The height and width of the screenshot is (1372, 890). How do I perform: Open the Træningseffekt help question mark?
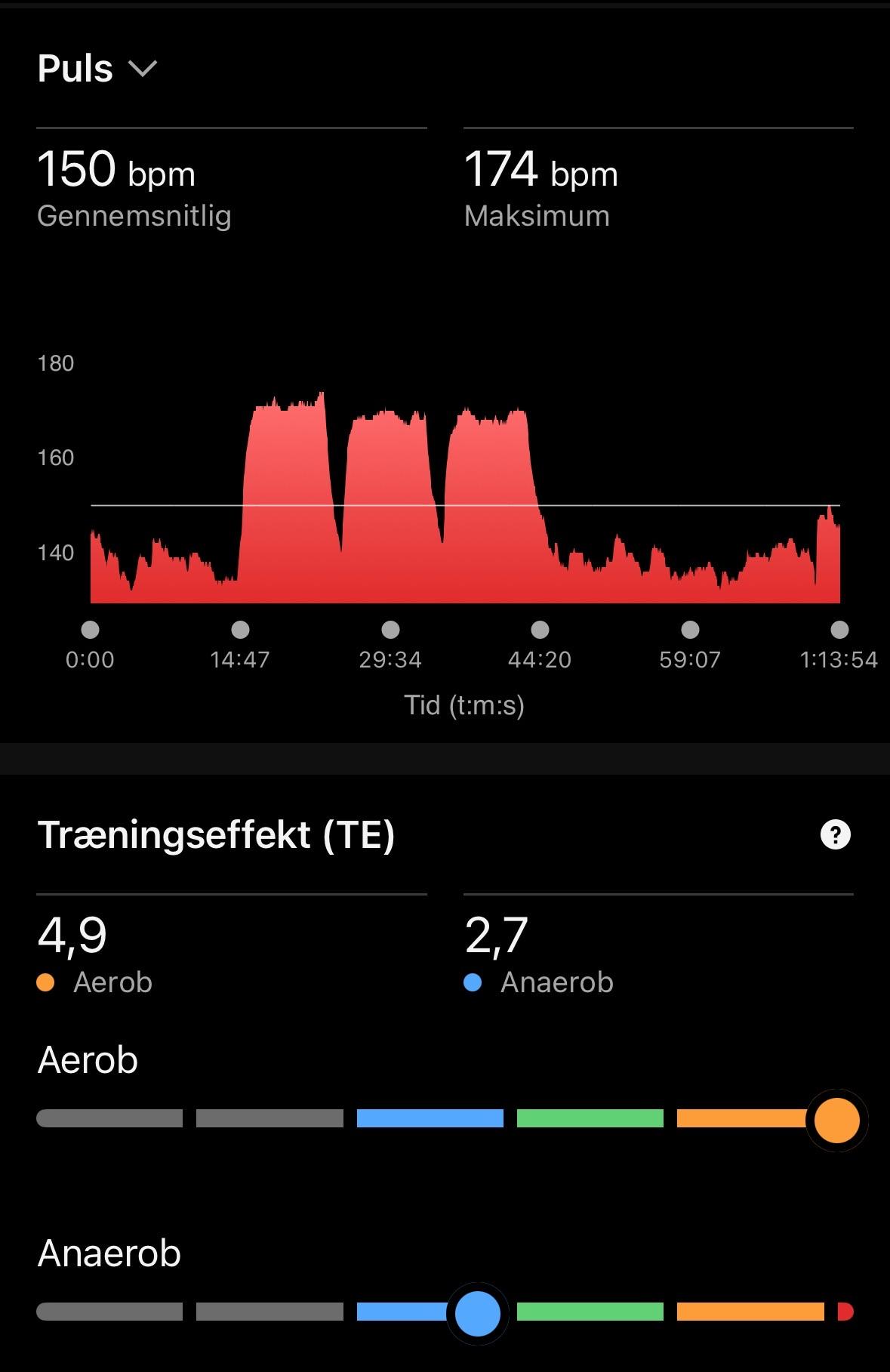(835, 834)
